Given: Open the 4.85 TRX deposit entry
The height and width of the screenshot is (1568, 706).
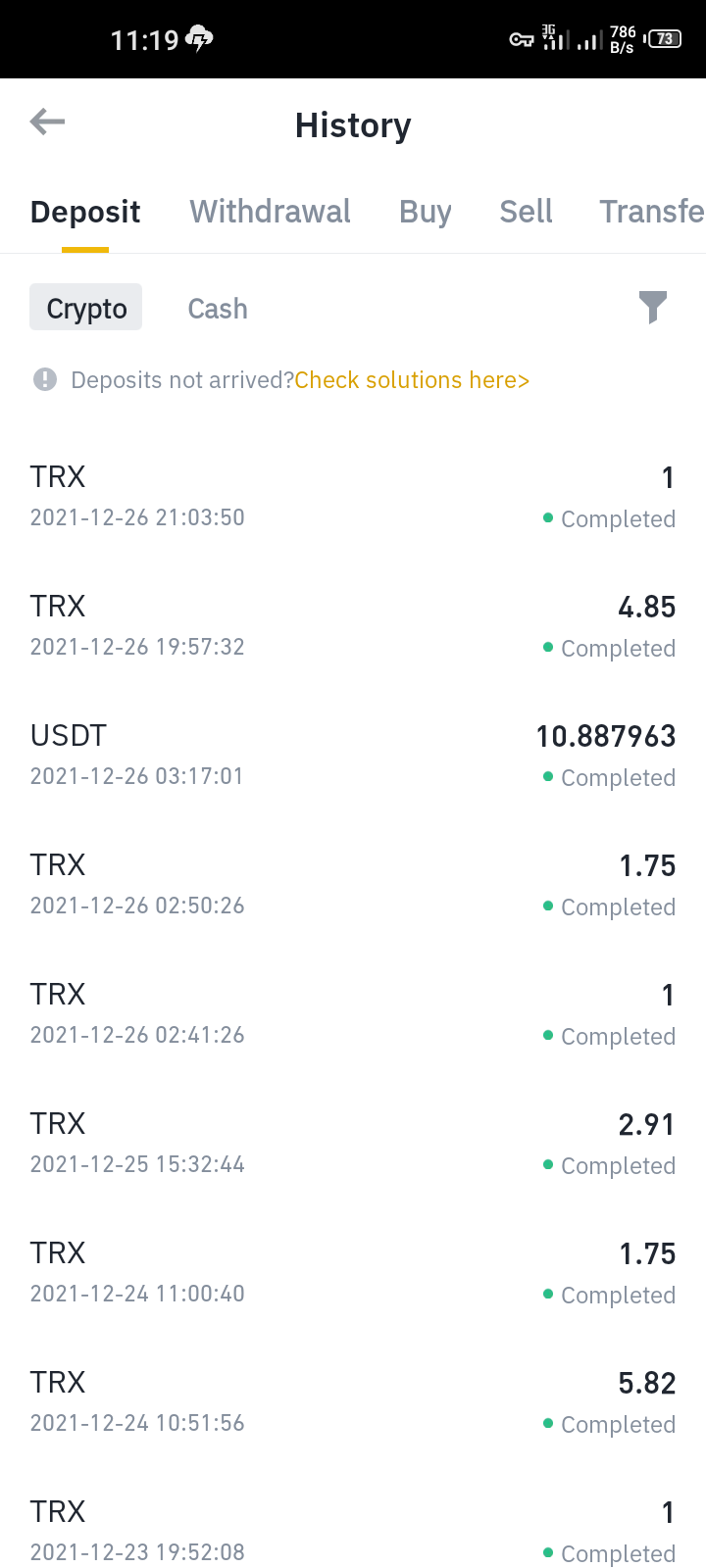Looking at the screenshot, I should (x=353, y=627).
